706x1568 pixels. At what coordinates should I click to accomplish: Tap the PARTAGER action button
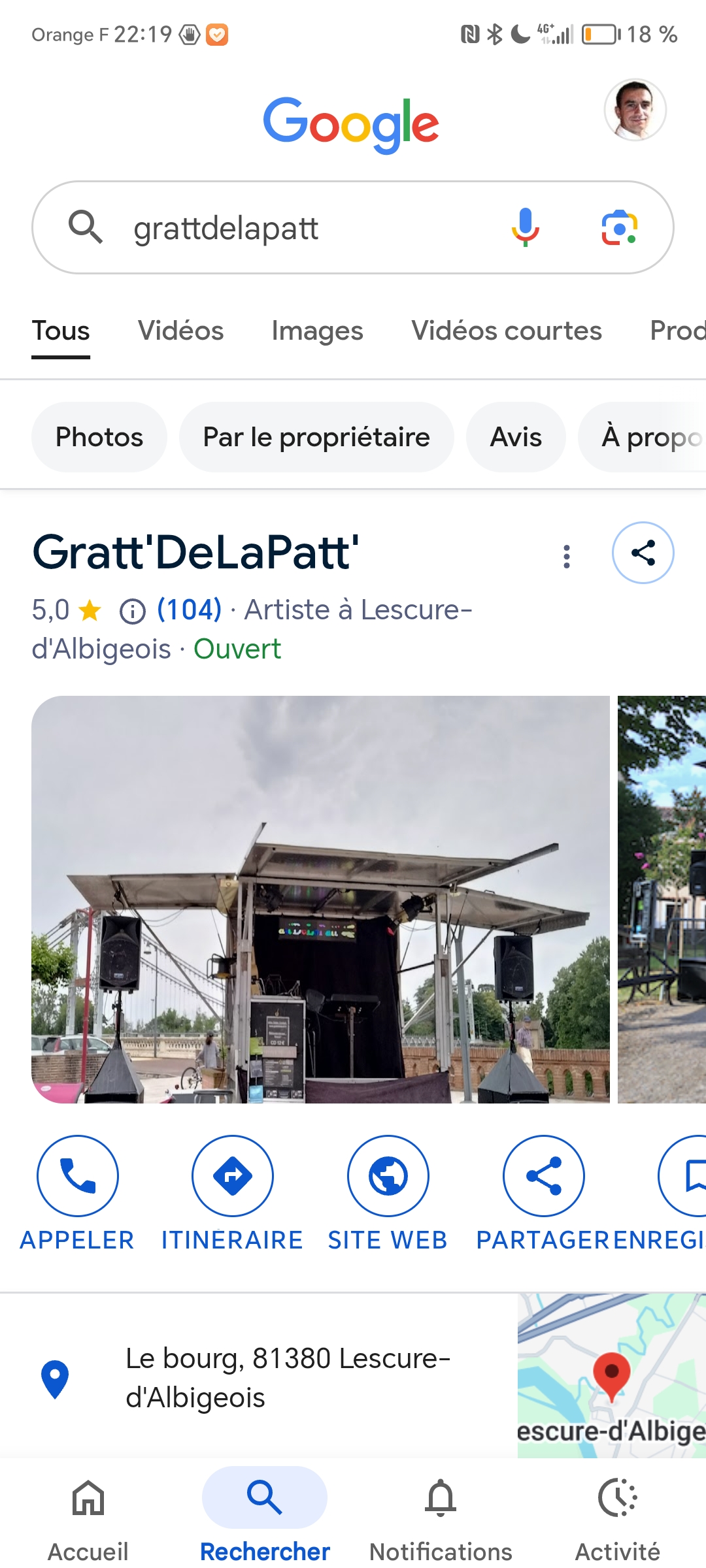(x=543, y=1176)
